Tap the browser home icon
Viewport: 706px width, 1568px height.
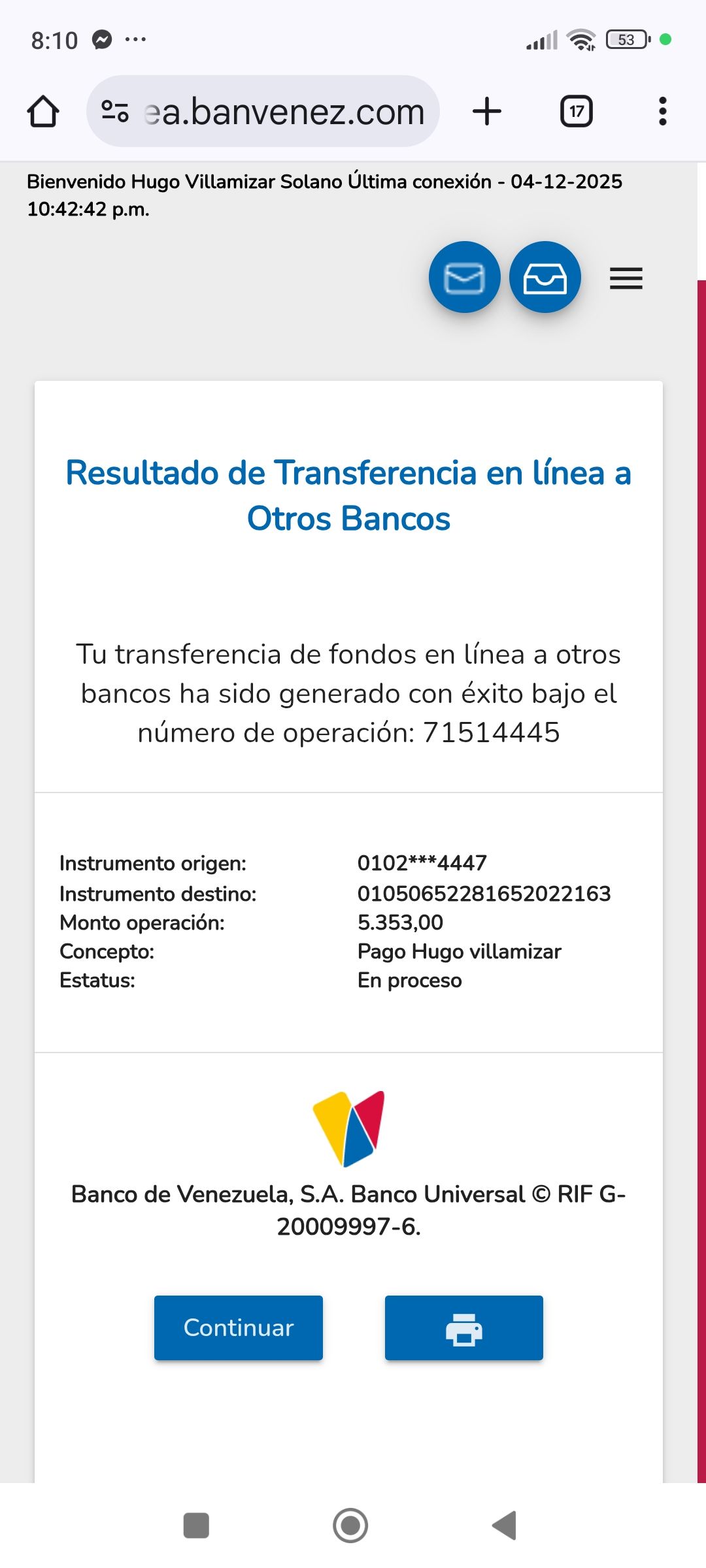[43, 111]
